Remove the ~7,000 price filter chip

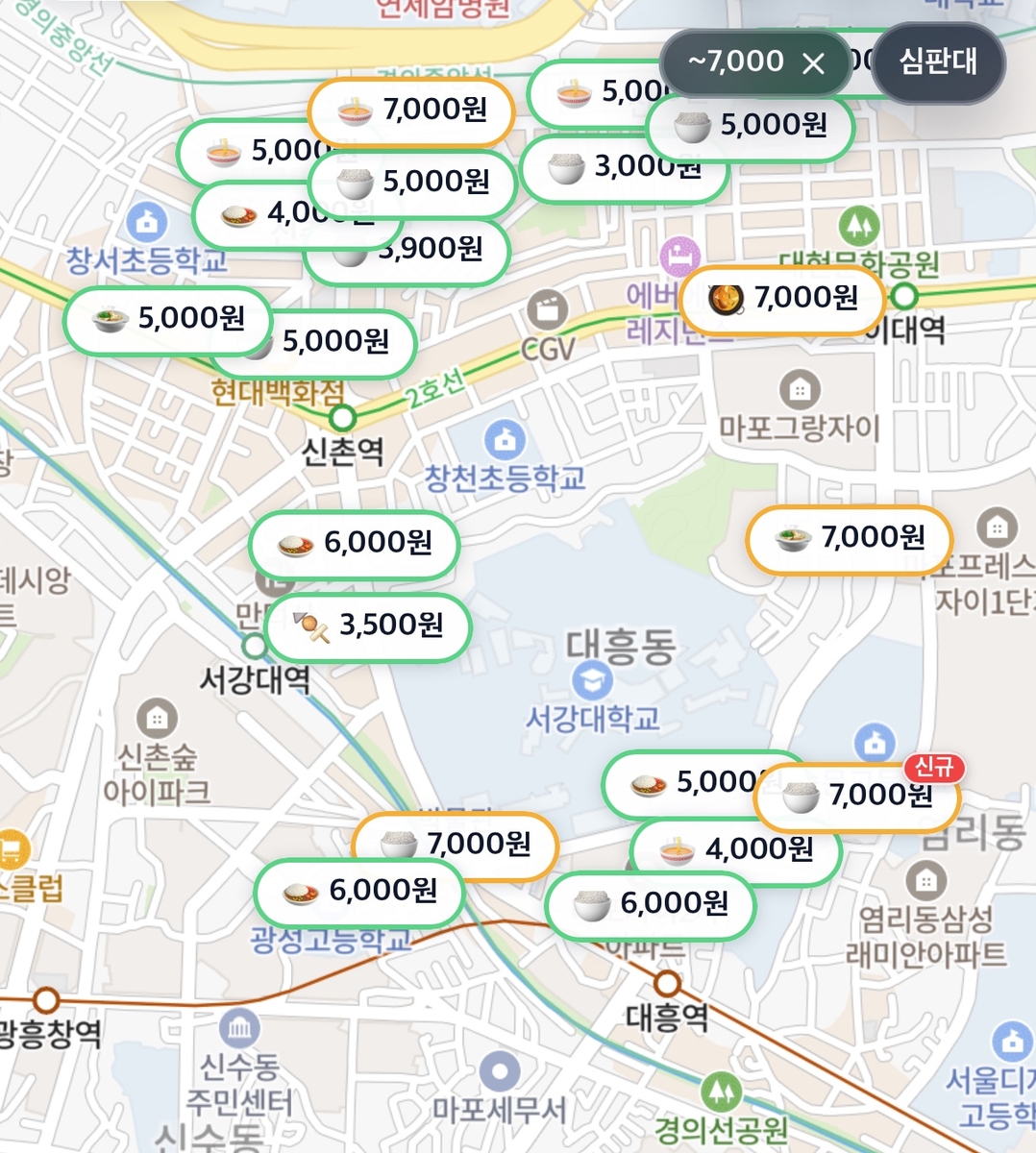(x=813, y=63)
